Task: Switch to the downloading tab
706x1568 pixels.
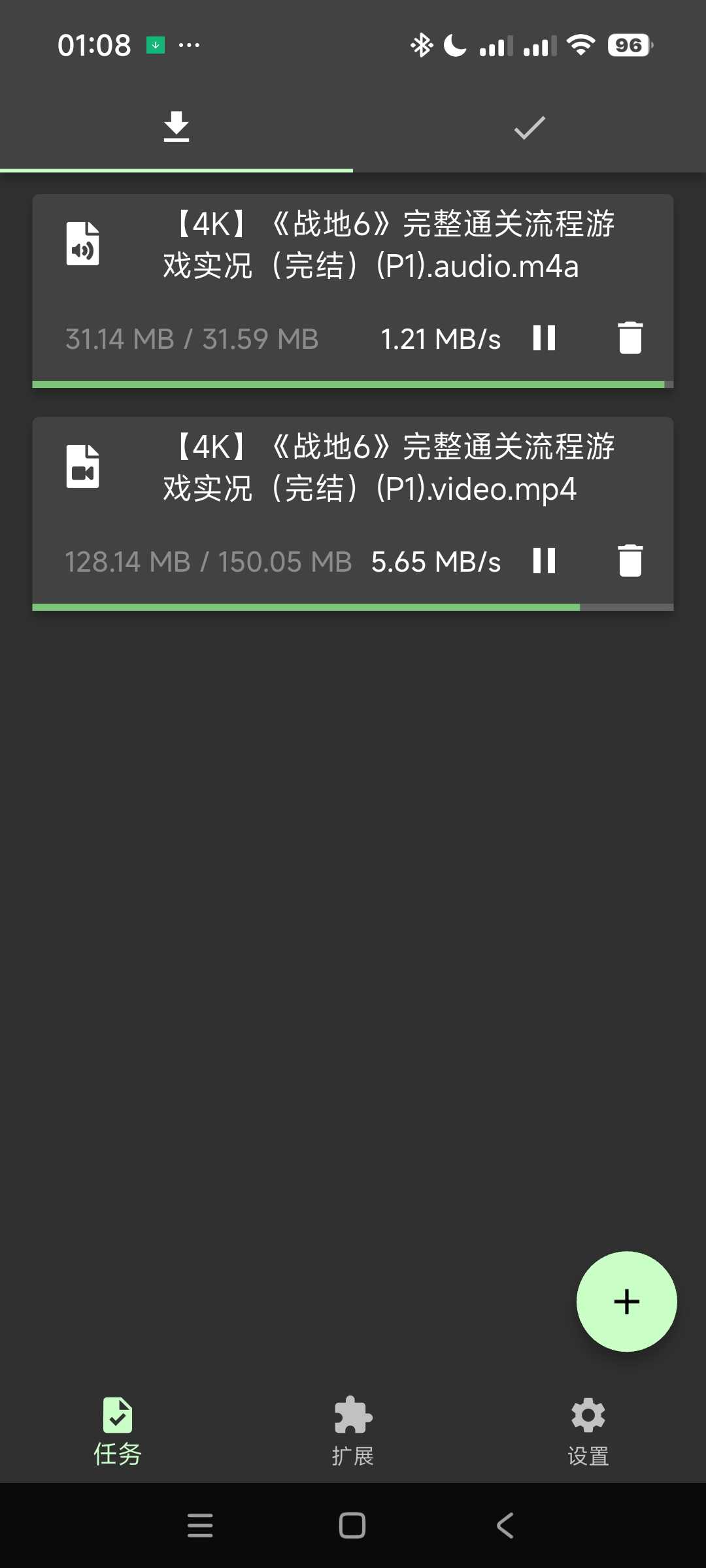Action: click(x=176, y=127)
